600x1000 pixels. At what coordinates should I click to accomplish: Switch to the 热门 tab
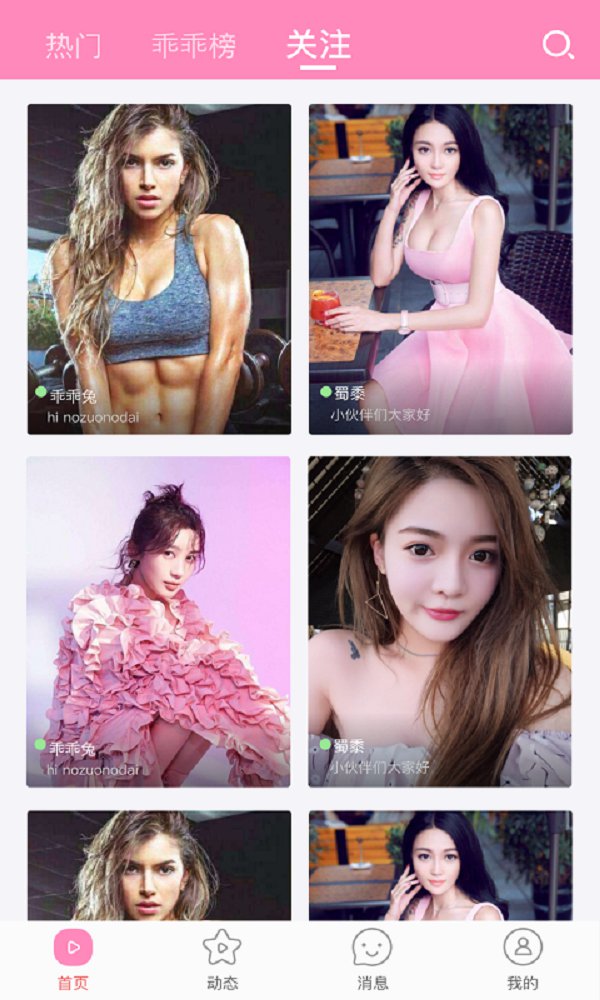tap(73, 46)
